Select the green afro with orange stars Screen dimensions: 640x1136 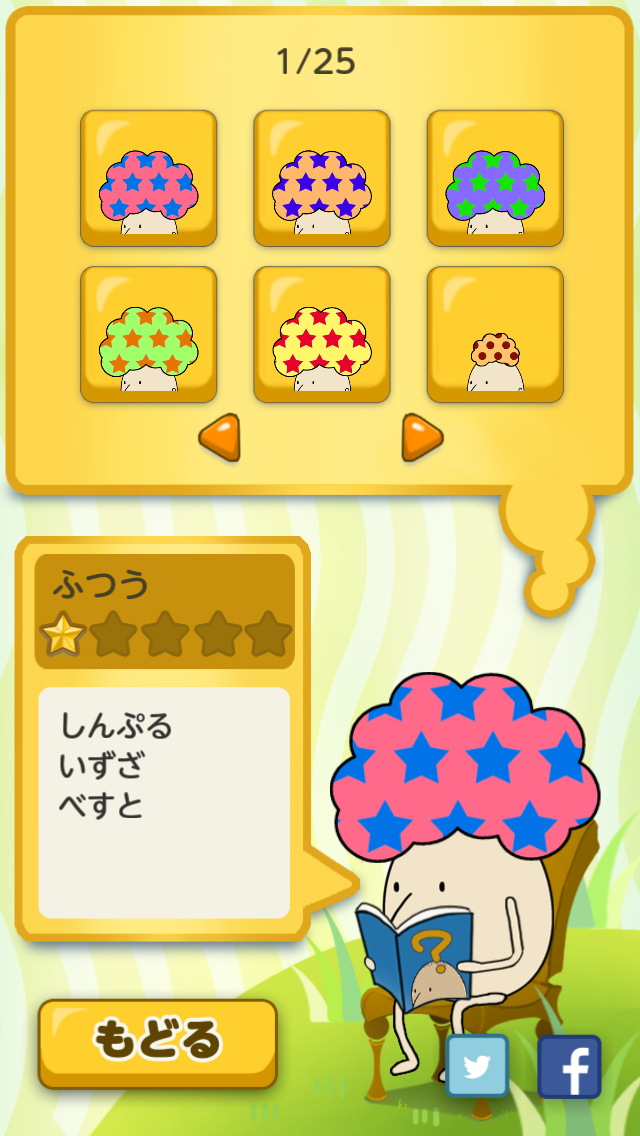[x=148, y=334]
